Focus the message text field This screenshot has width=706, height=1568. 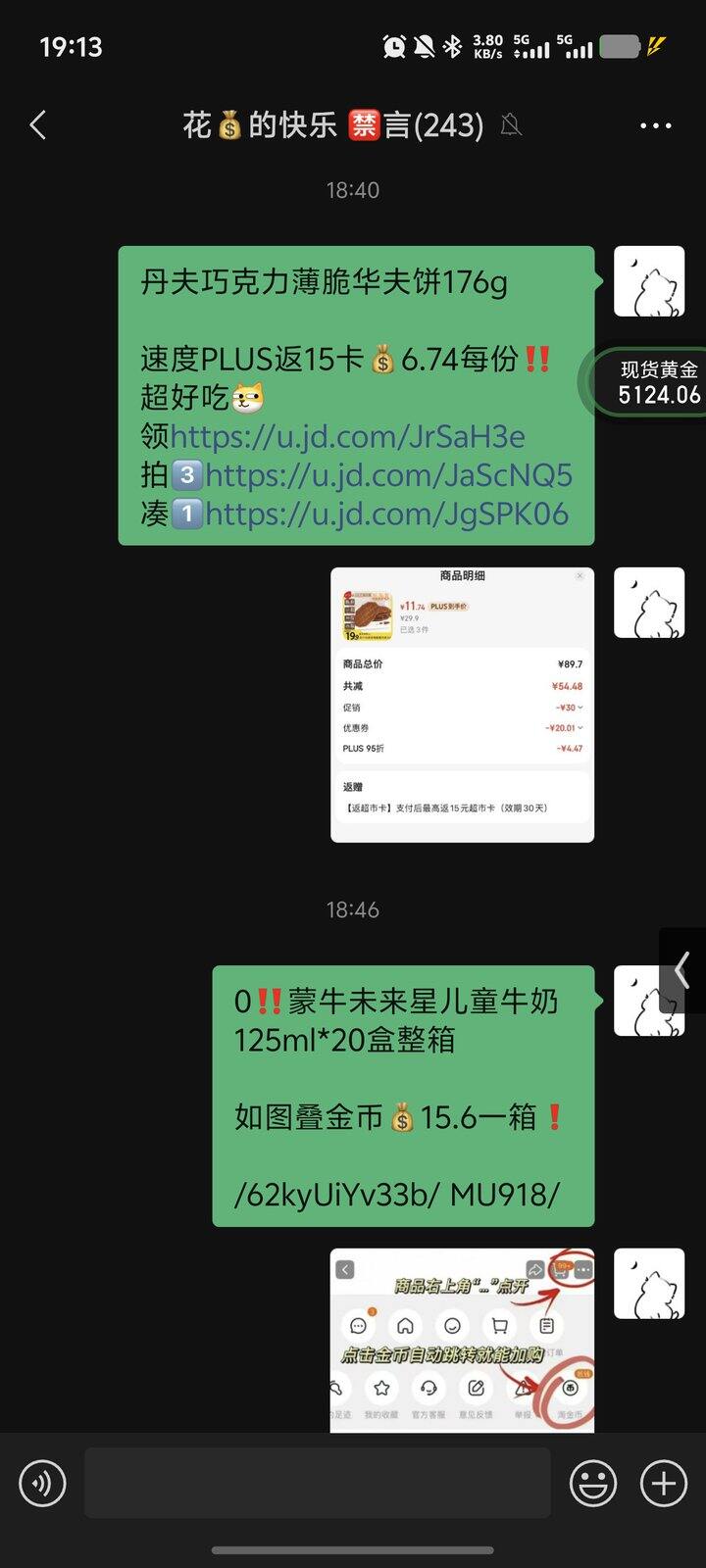(x=316, y=1484)
